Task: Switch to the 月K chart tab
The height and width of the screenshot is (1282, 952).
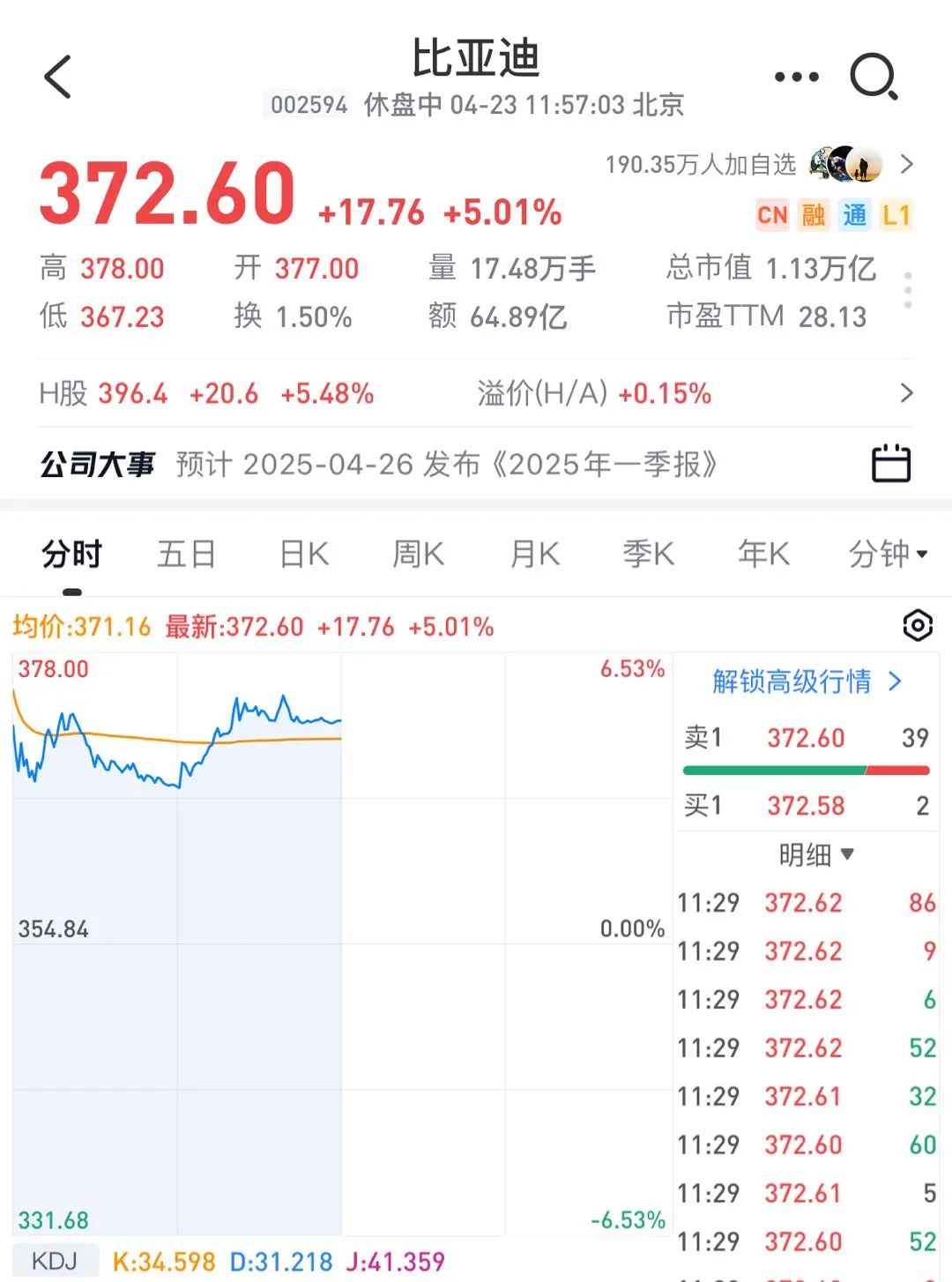Action: [x=534, y=555]
